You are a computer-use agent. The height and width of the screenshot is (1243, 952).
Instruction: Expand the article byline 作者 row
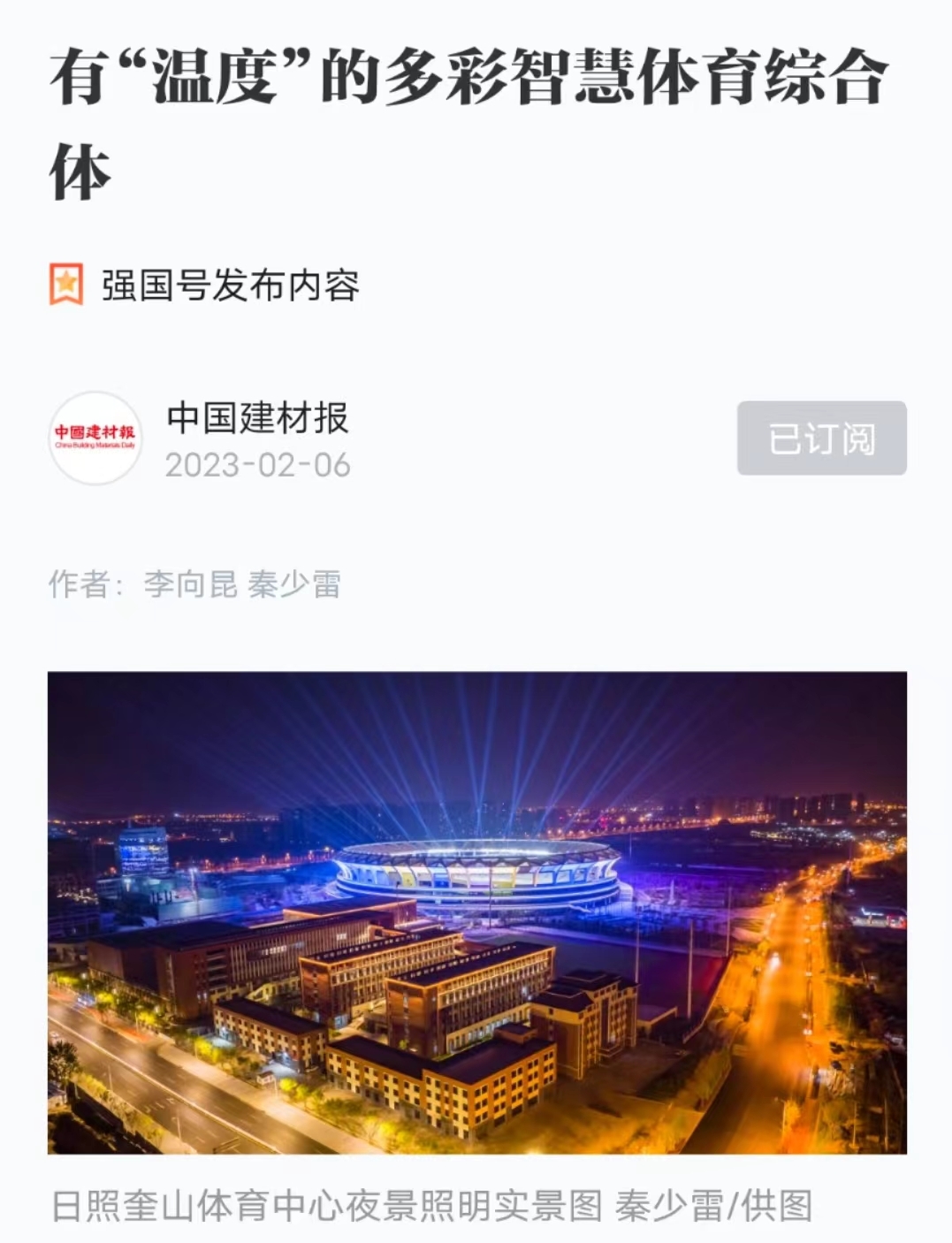point(199,583)
